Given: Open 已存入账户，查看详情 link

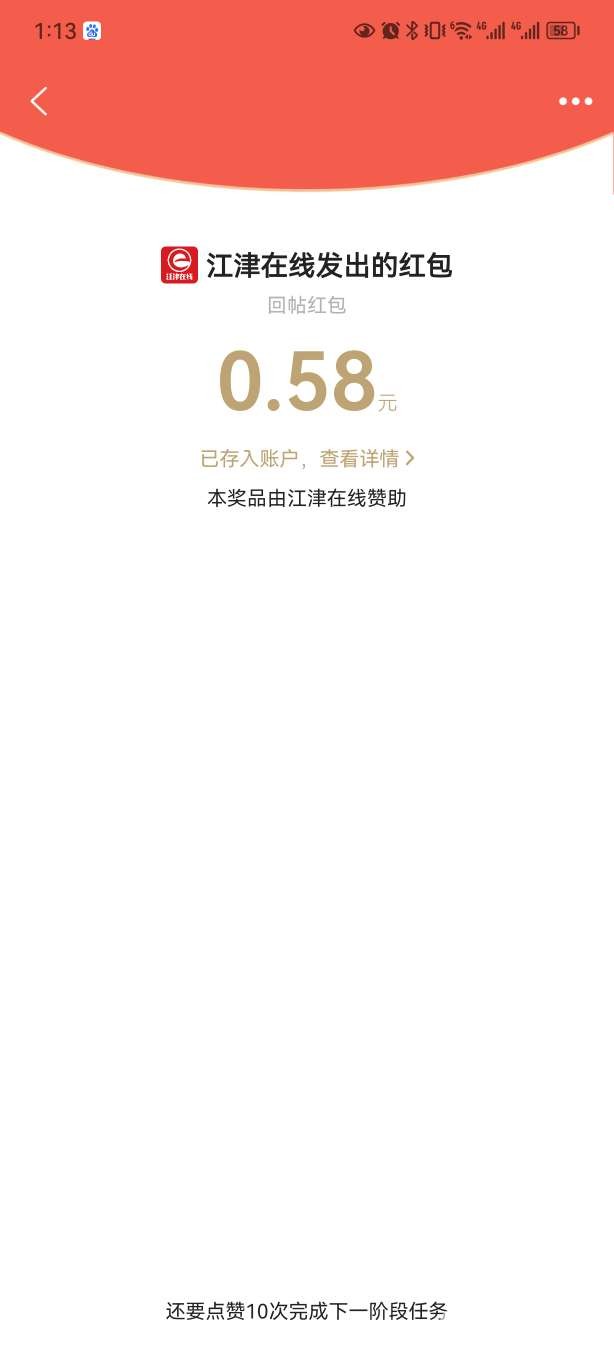Looking at the screenshot, I should [307, 459].
